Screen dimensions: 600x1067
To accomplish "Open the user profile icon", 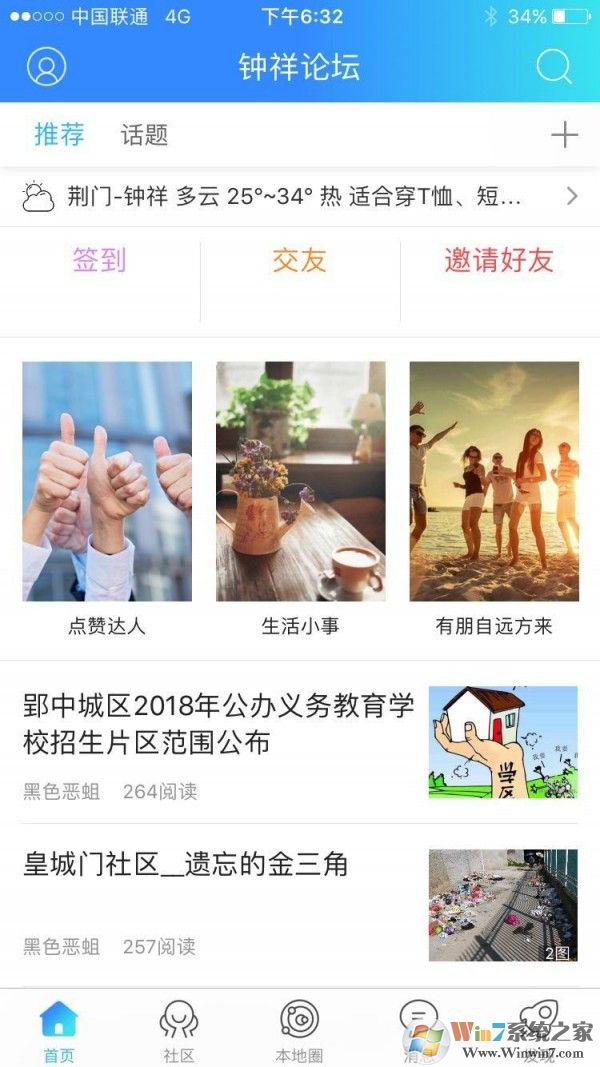I will tap(46, 67).
